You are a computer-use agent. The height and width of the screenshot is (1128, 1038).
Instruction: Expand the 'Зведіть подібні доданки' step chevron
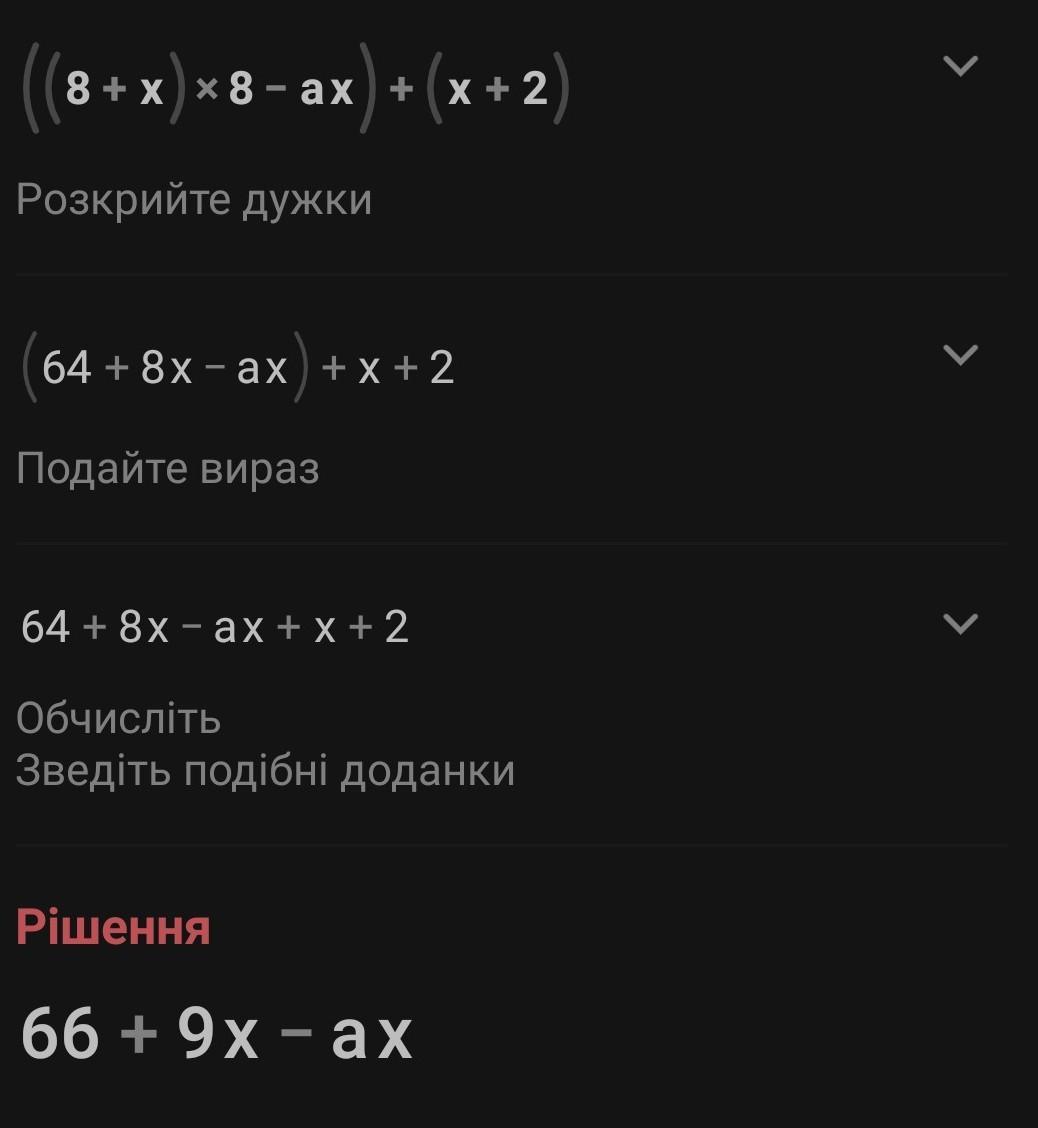click(960, 625)
